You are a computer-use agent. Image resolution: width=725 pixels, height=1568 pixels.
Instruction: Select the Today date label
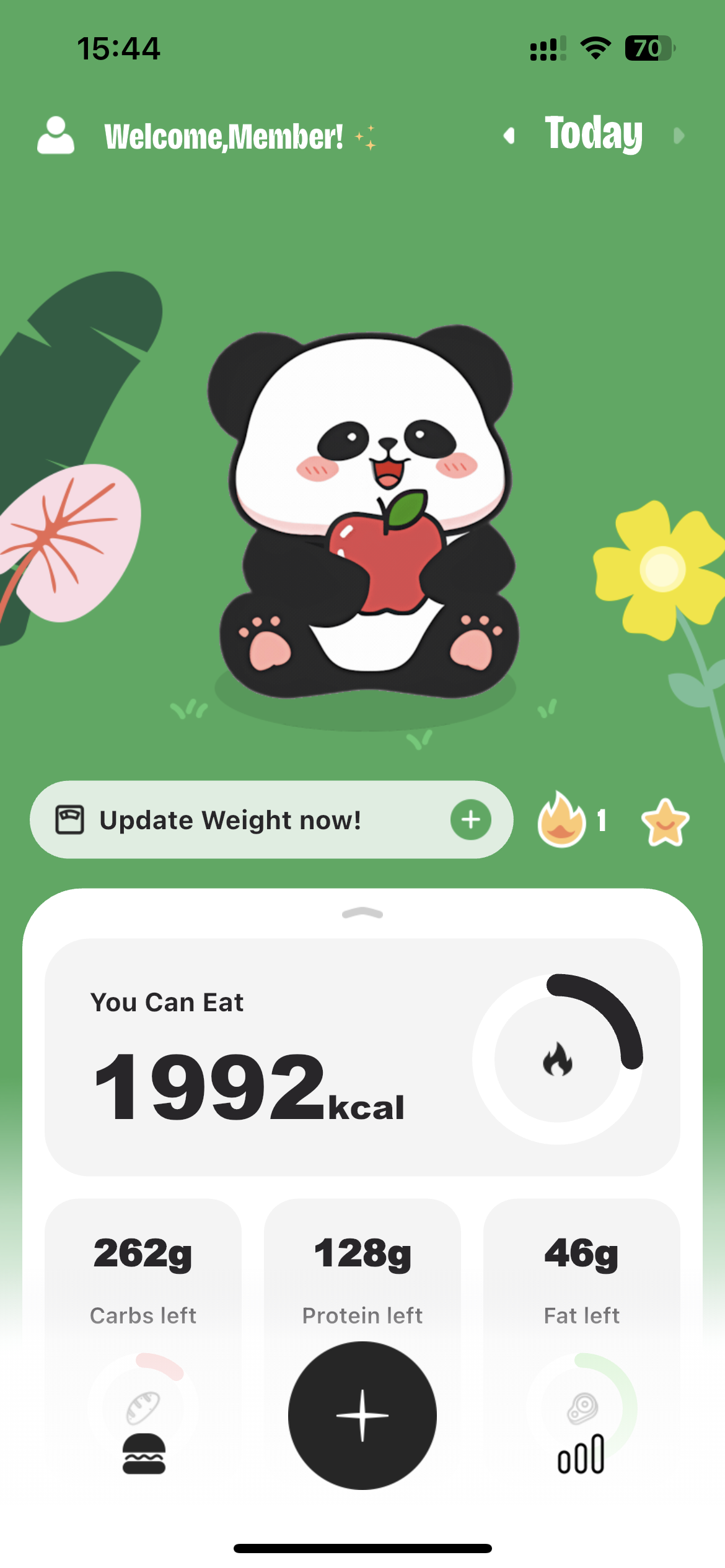(x=592, y=135)
